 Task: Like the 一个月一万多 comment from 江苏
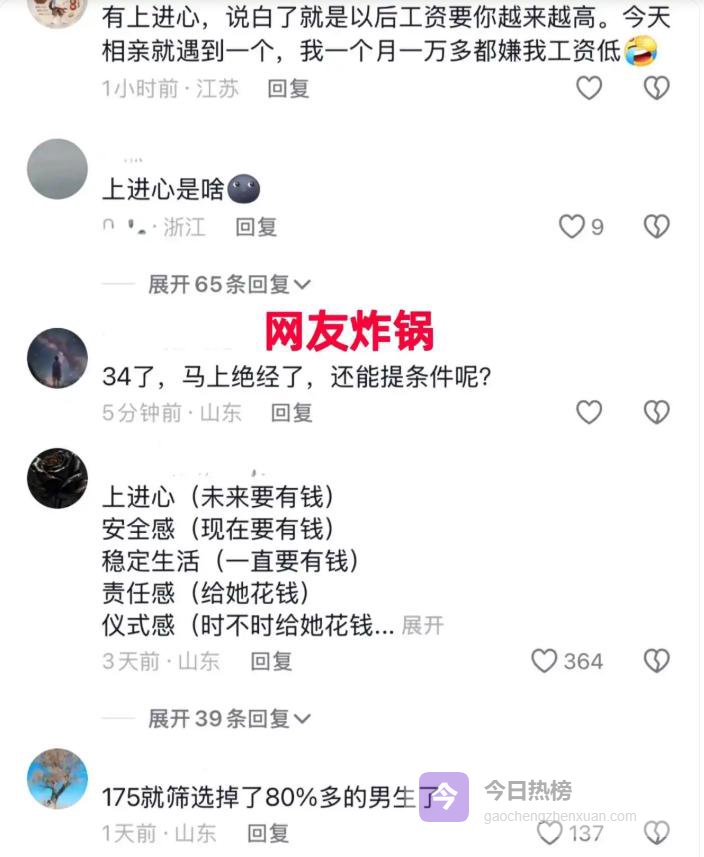pos(589,88)
